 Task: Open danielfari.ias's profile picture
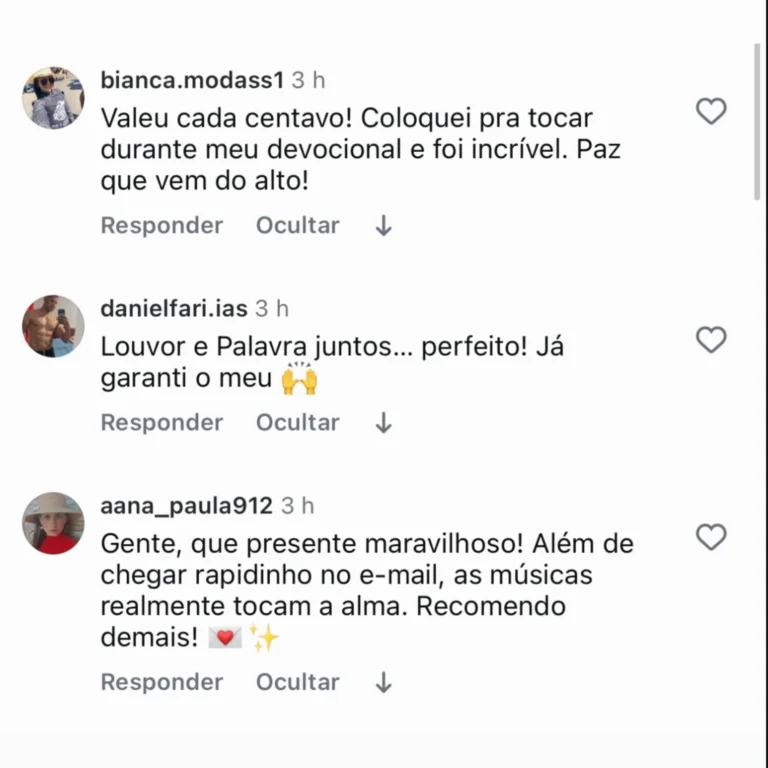tap(53, 326)
